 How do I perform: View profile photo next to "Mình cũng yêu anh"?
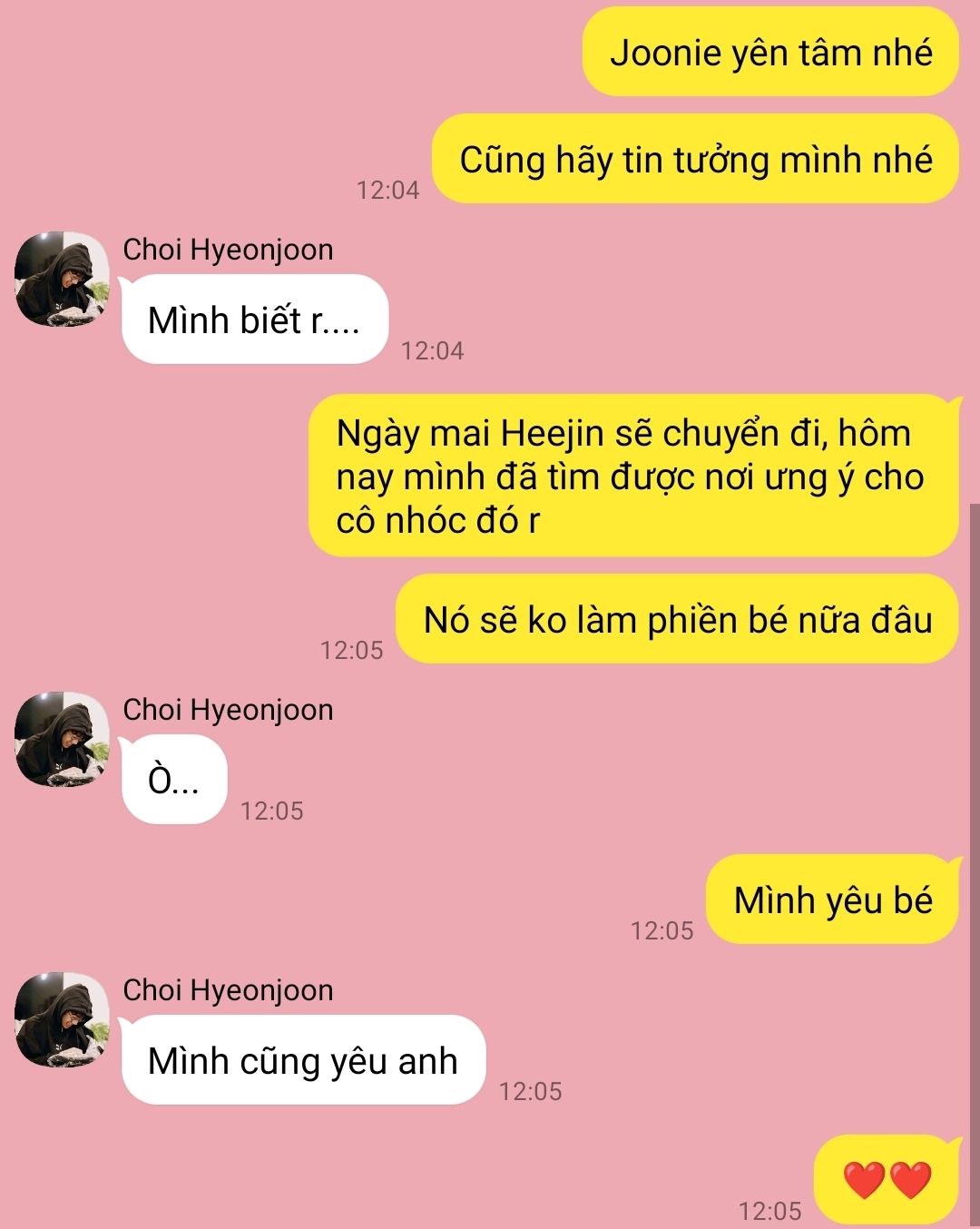pyautogui.click(x=62, y=1020)
